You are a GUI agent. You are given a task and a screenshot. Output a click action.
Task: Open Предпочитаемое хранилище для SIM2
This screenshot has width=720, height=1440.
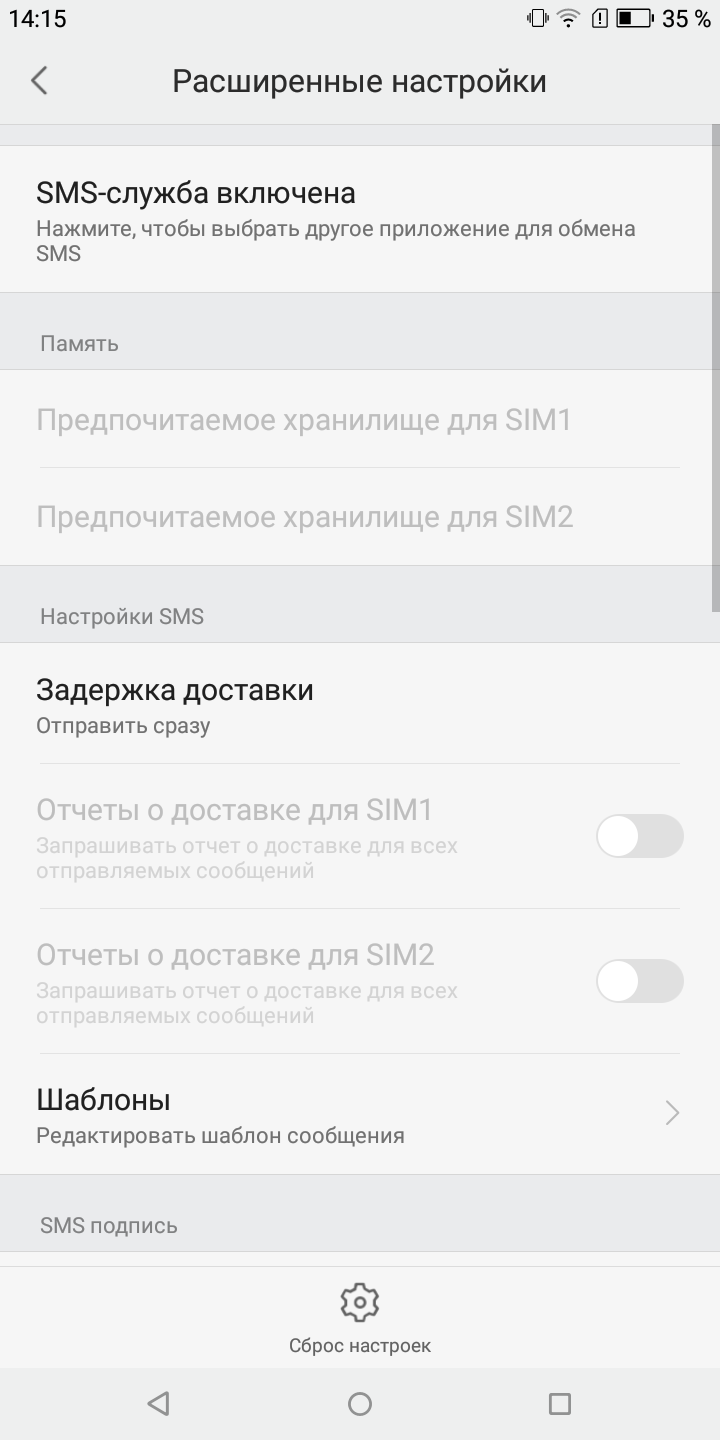pyautogui.click(x=360, y=517)
